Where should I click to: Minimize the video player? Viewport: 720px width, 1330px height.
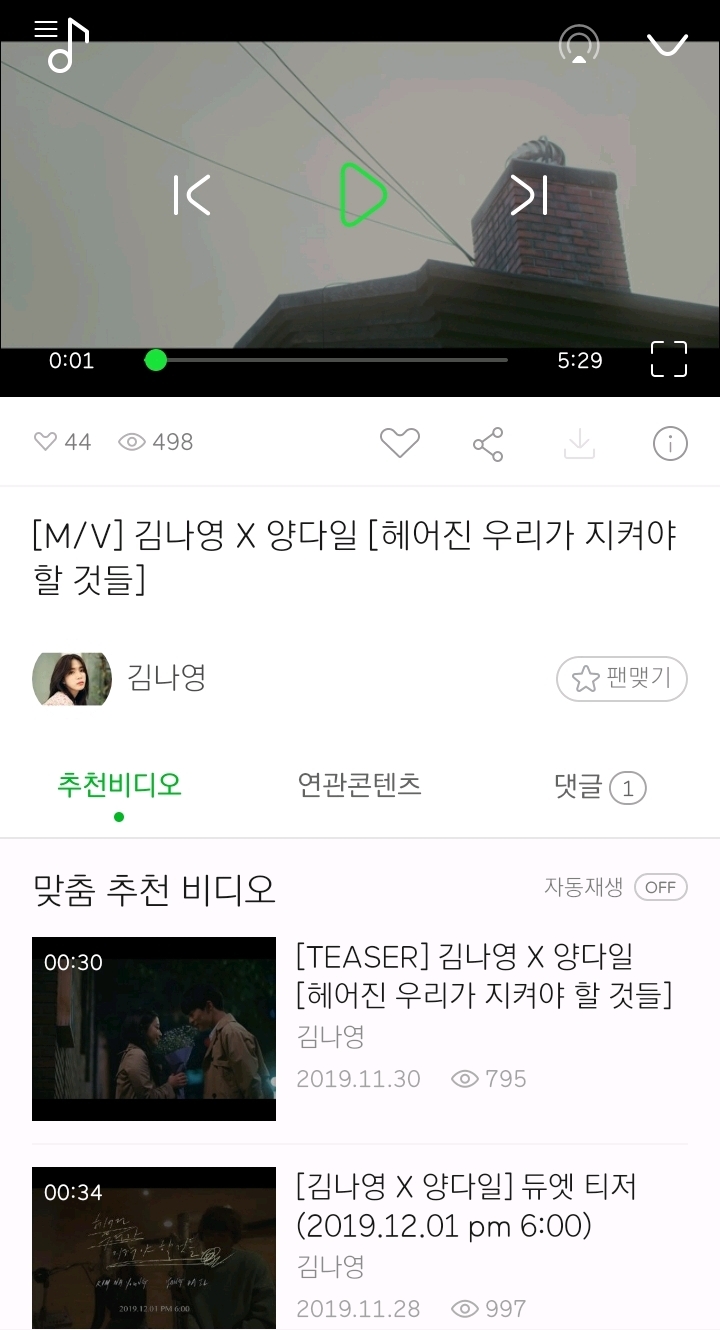click(x=667, y=45)
